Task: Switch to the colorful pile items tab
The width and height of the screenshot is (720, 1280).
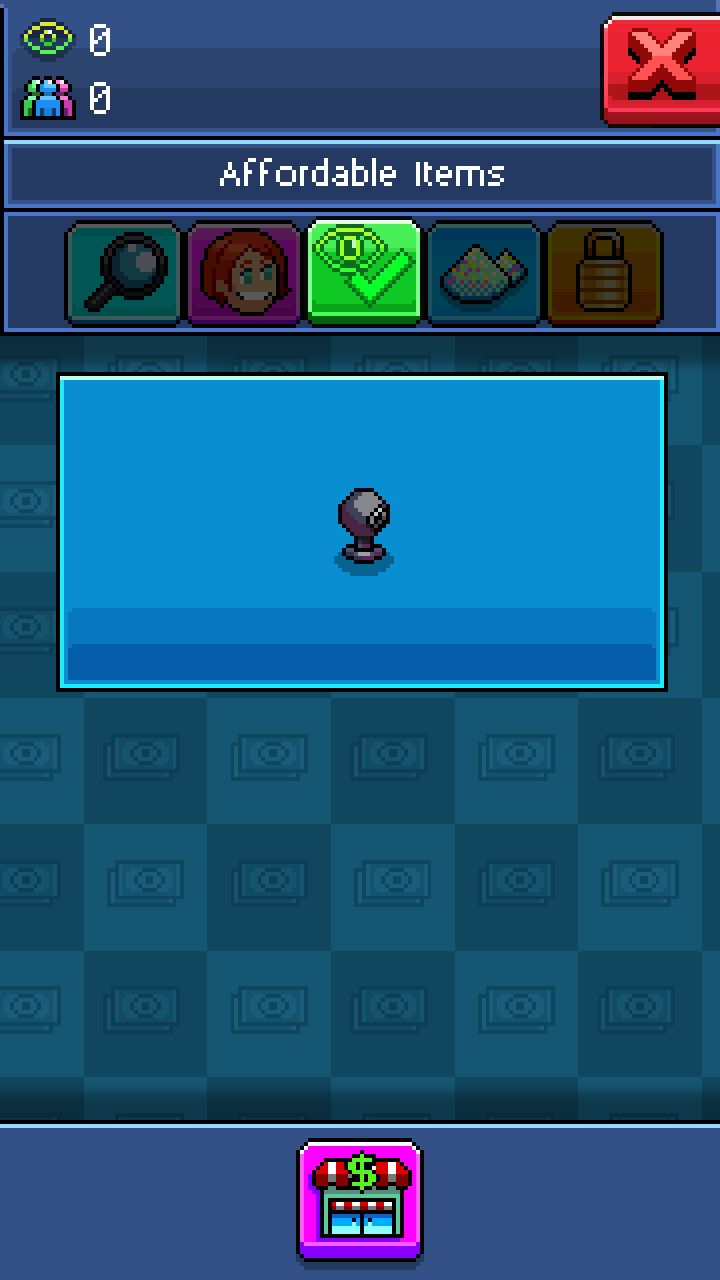Action: coord(483,273)
